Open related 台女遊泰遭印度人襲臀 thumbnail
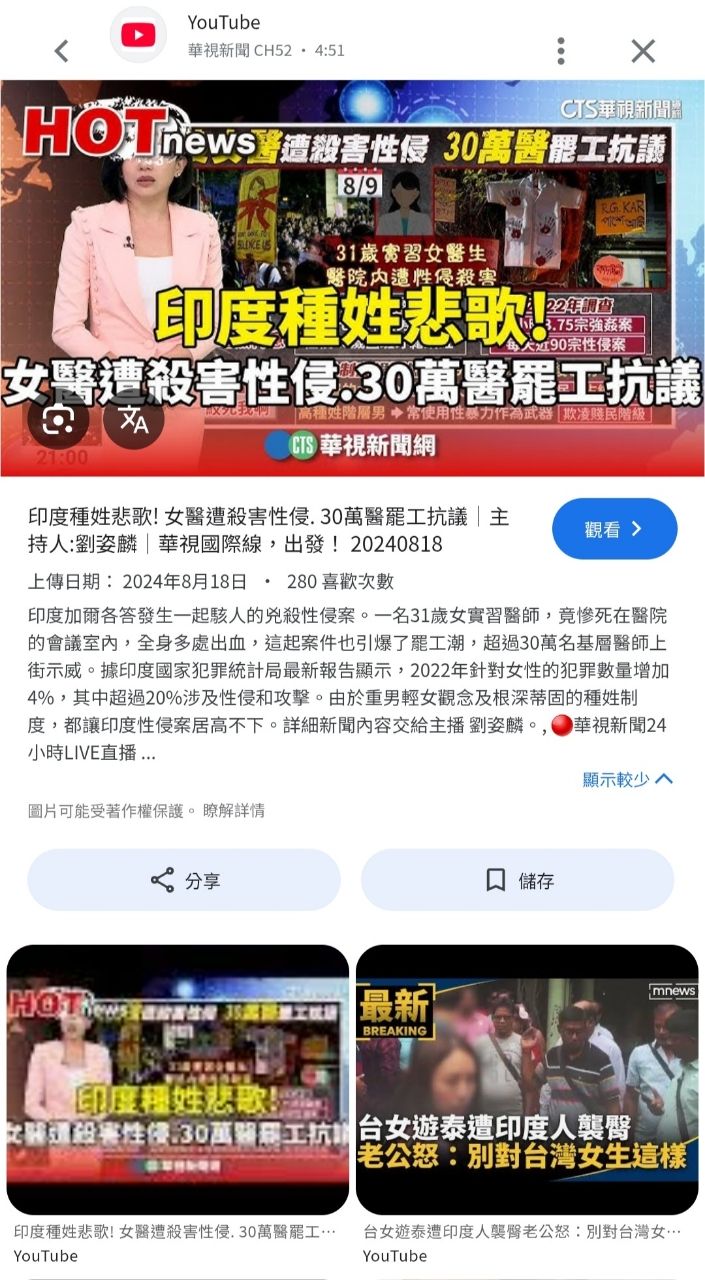705x1280 pixels. [527, 1080]
